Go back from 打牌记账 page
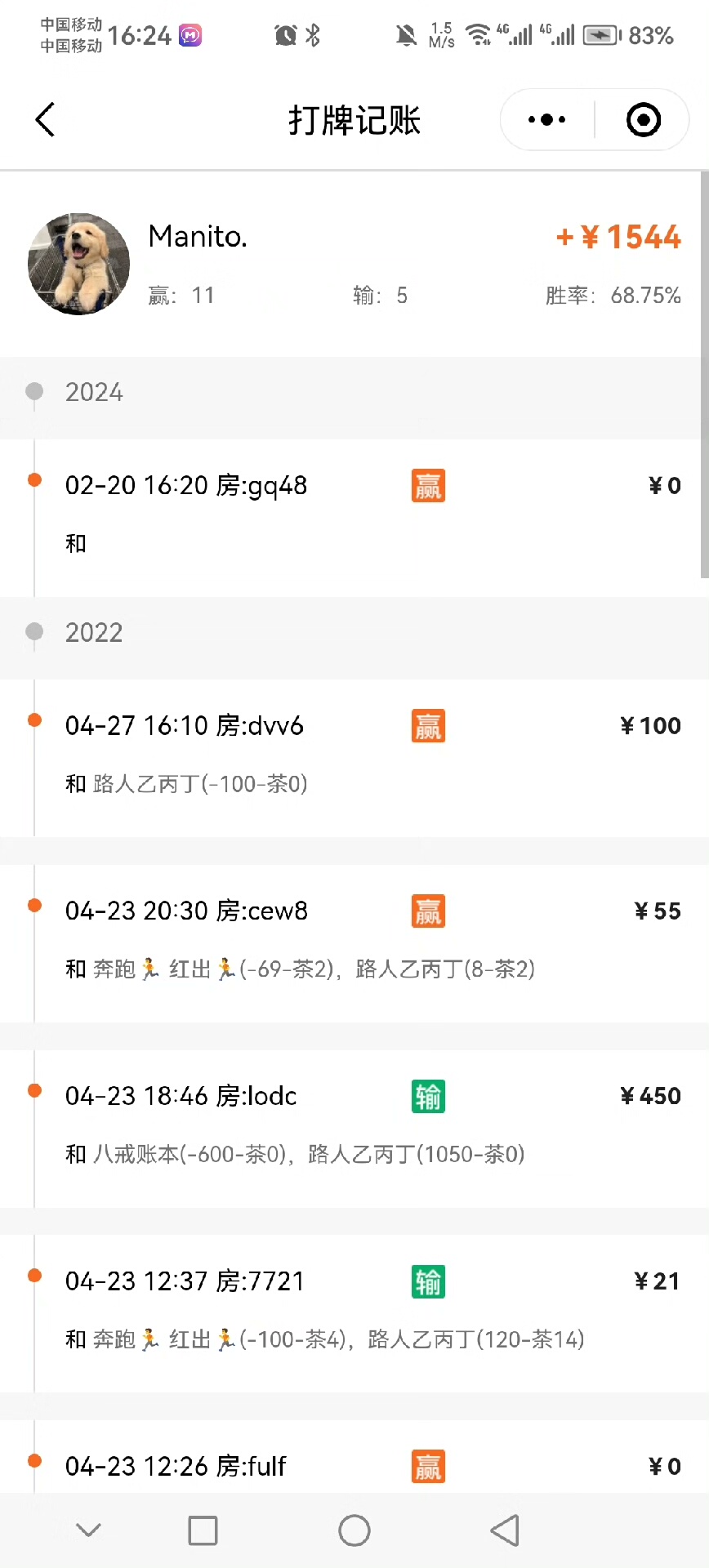 [x=46, y=120]
